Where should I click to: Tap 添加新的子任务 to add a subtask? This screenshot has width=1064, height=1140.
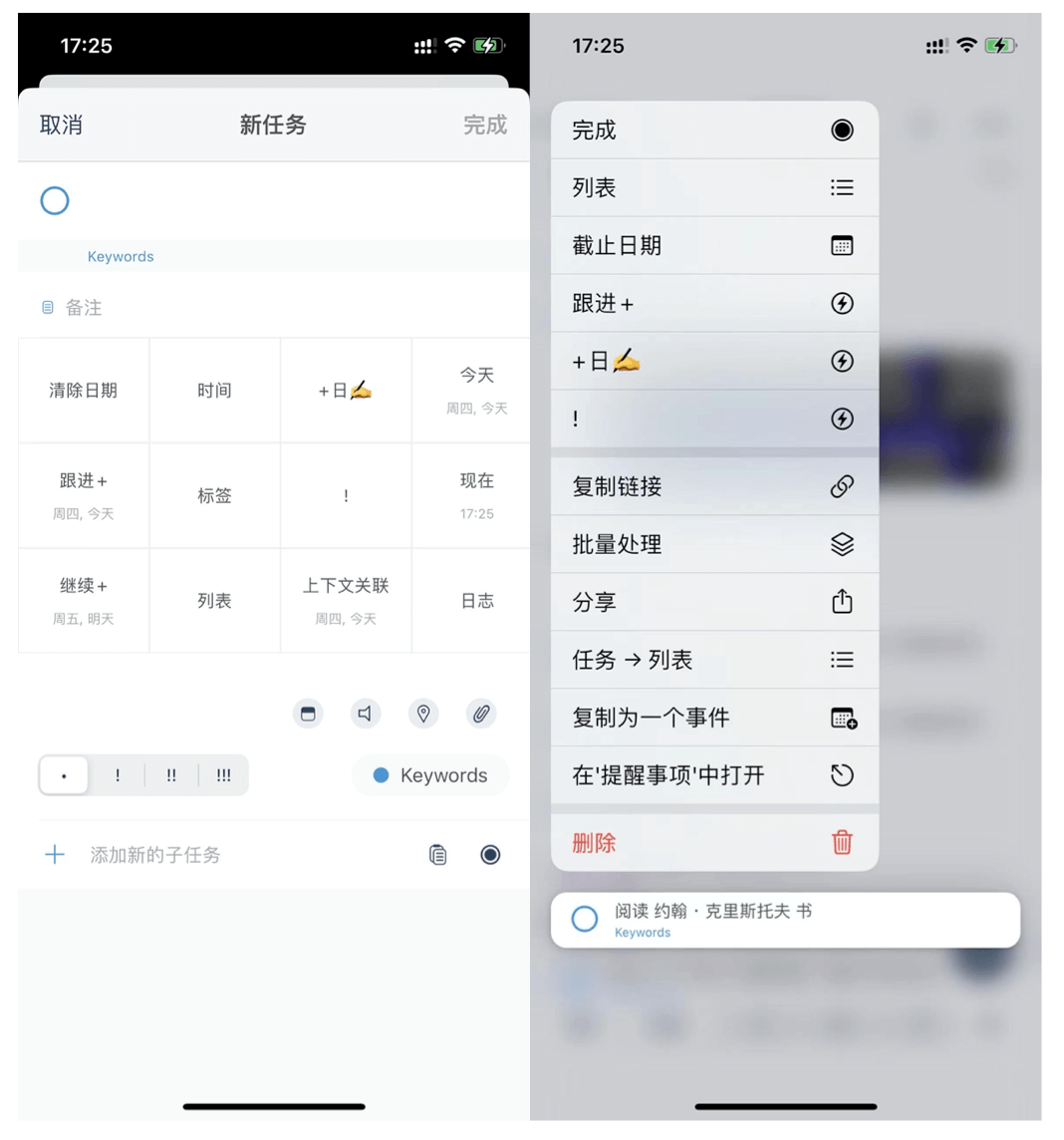(x=155, y=855)
